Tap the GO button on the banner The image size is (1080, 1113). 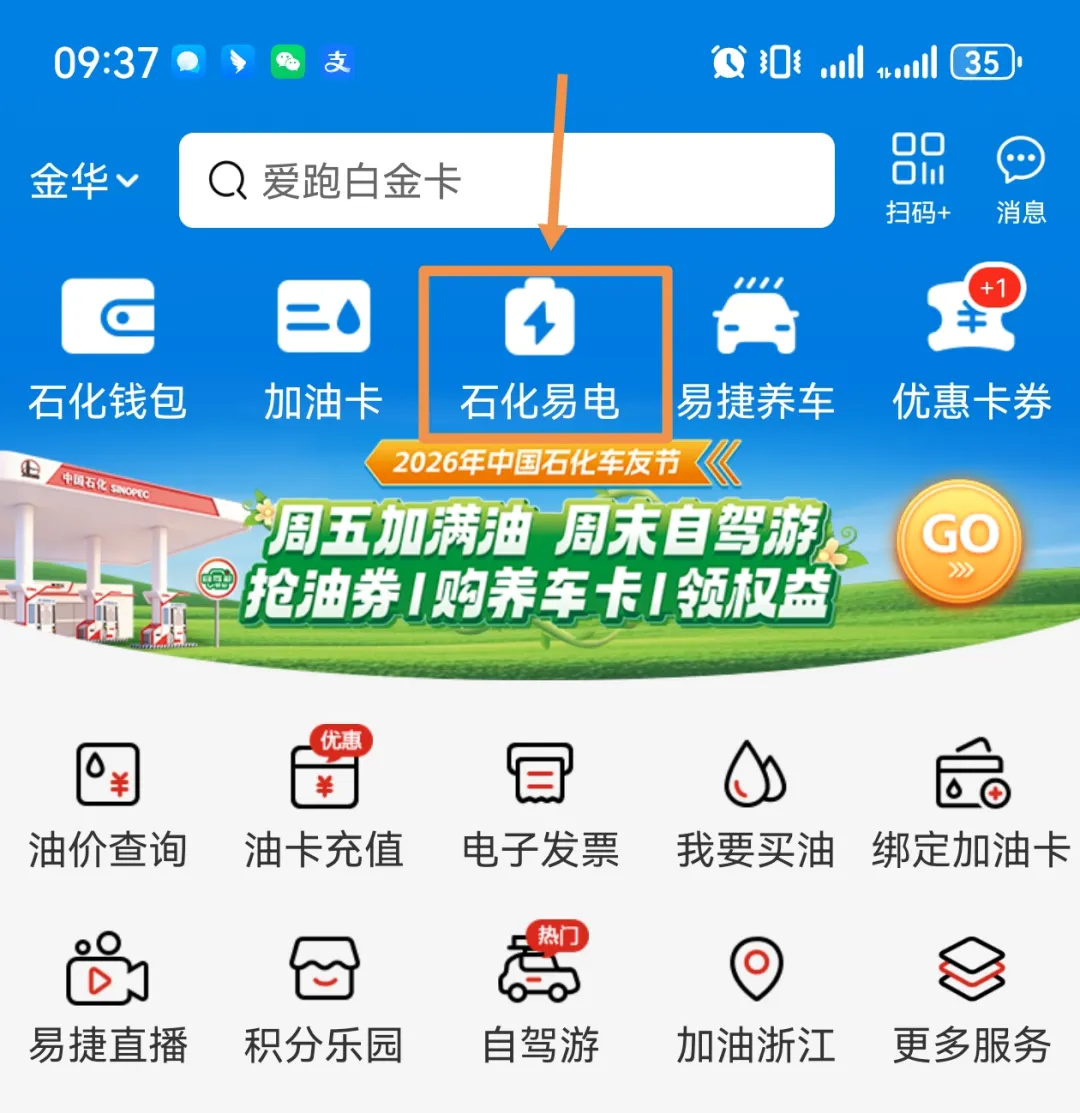point(959,542)
